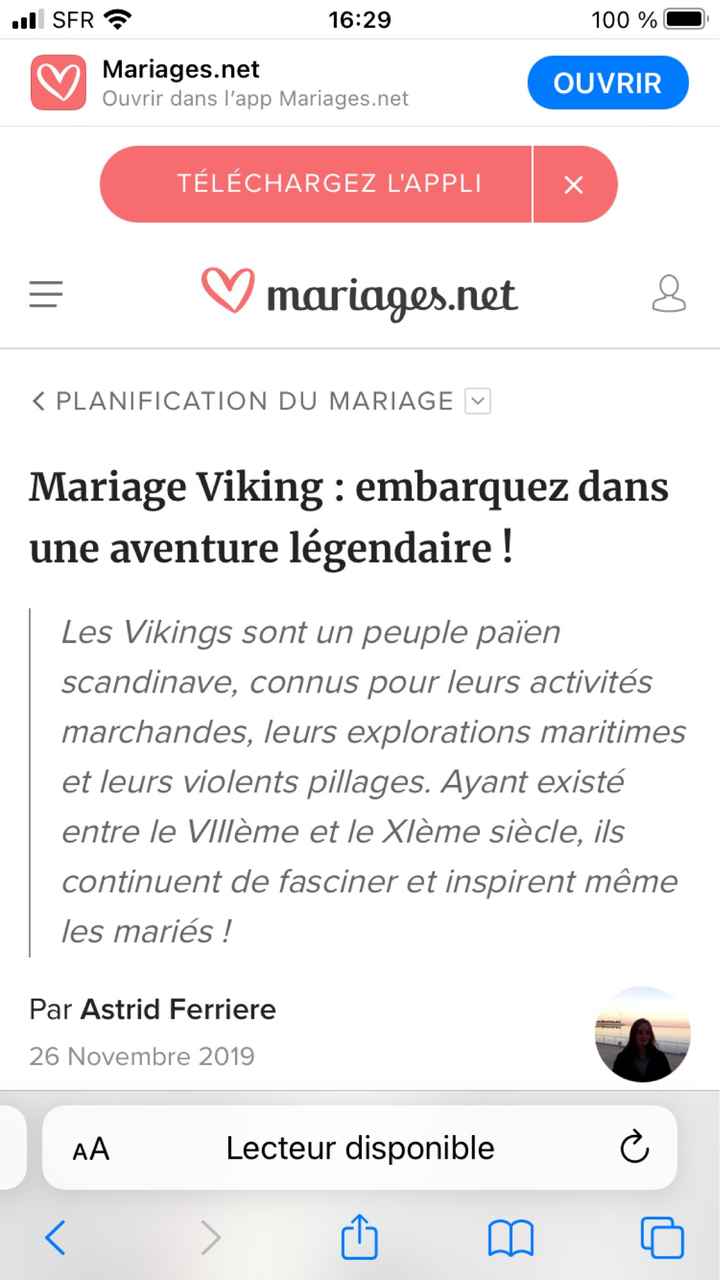Activate Lecteur disponible reader mode
Screen dimensions: 720x1280
(x=360, y=1148)
